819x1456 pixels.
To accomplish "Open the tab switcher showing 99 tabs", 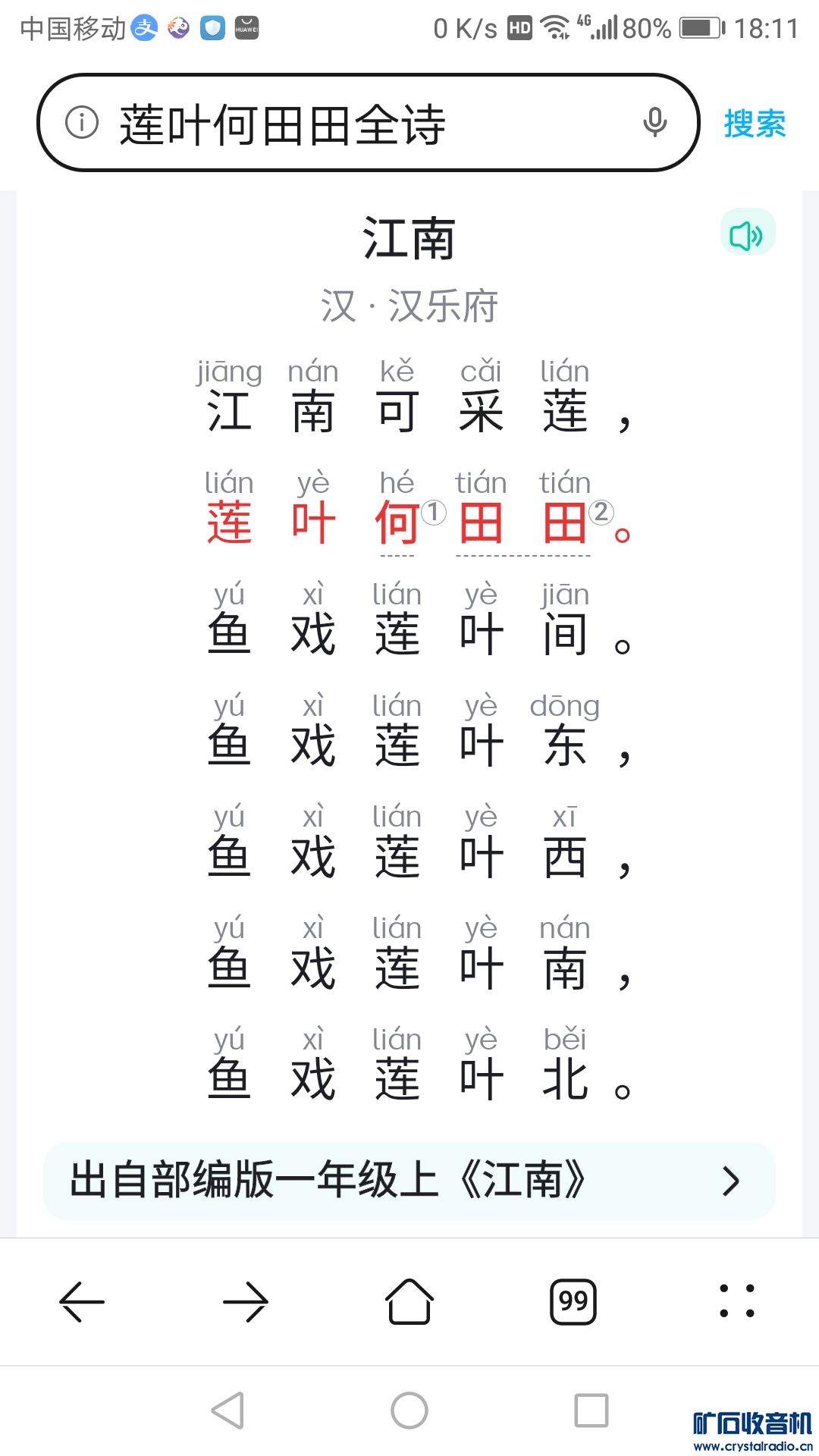I will pos(573,1302).
